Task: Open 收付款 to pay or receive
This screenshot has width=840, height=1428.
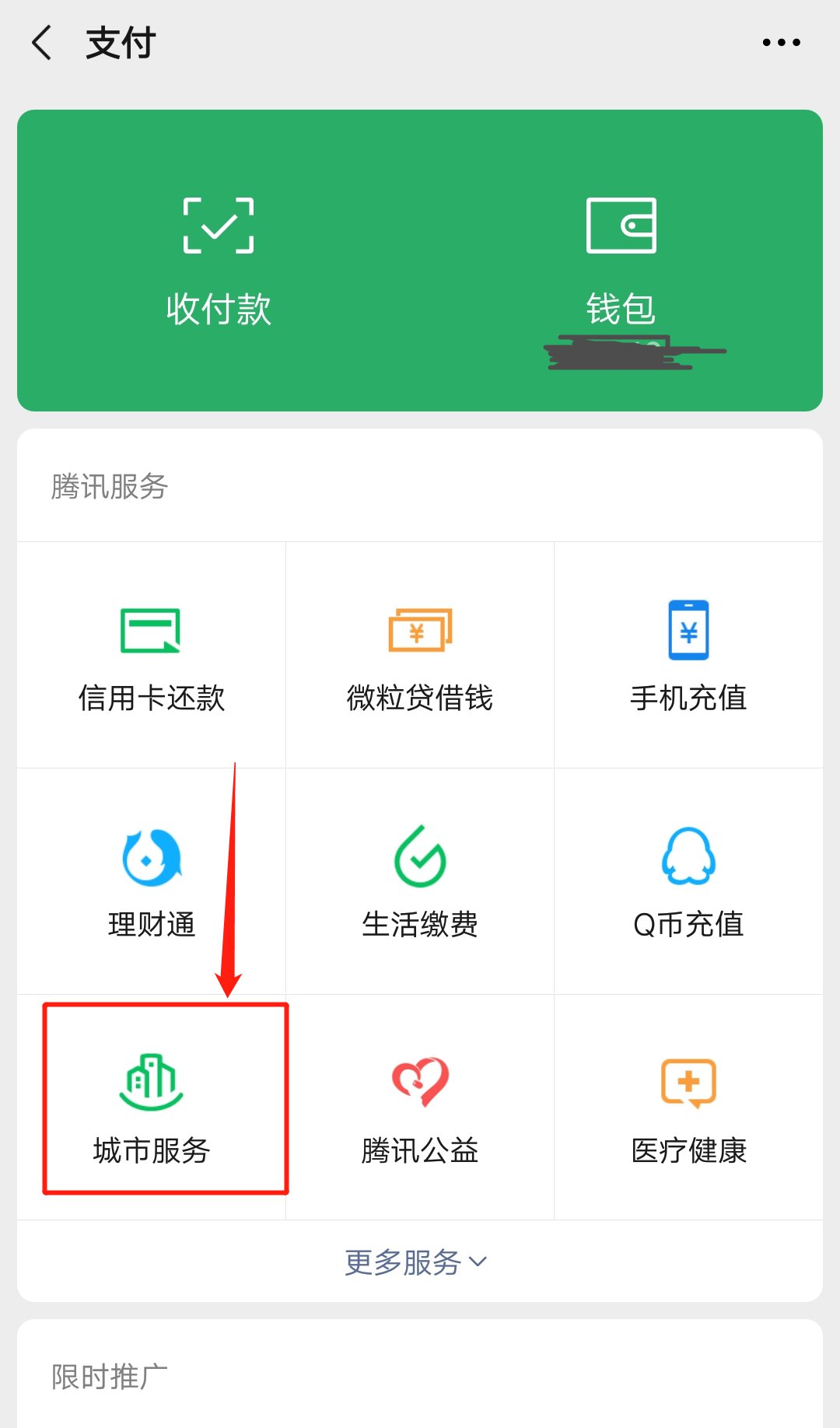Action: pyautogui.click(x=219, y=261)
